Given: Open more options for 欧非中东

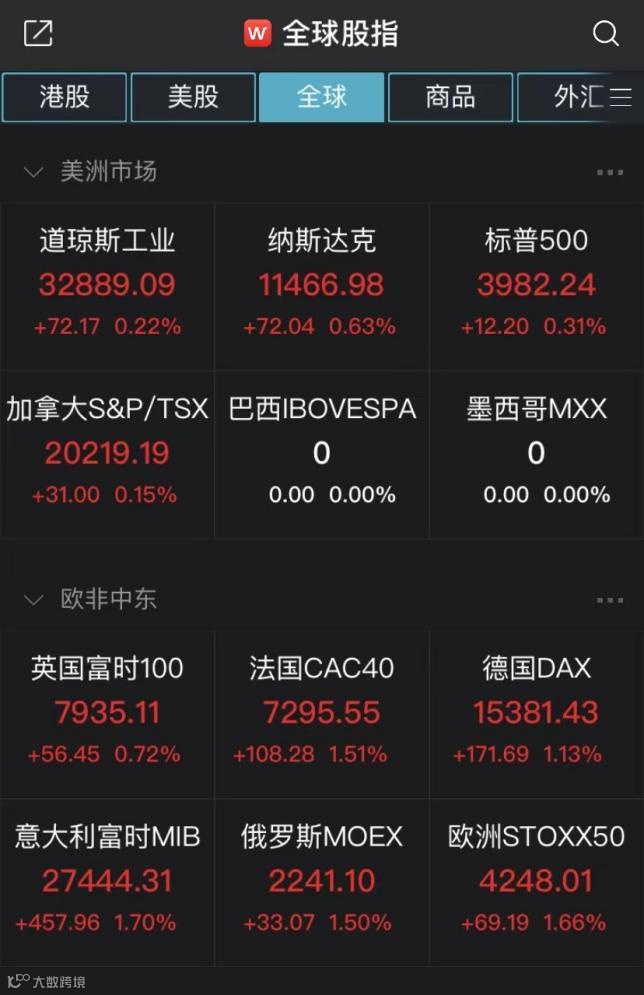Looking at the screenshot, I should 609,600.
